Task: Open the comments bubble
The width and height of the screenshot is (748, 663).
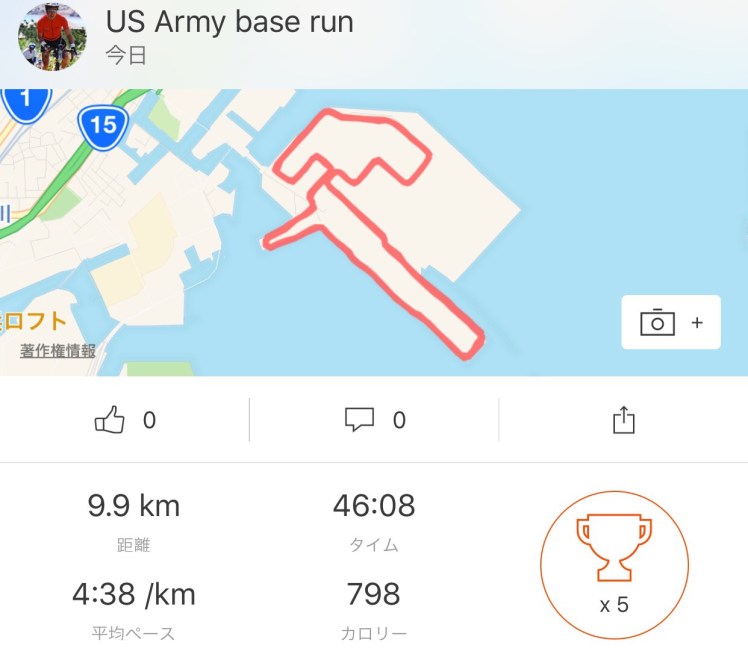Action: (x=360, y=421)
